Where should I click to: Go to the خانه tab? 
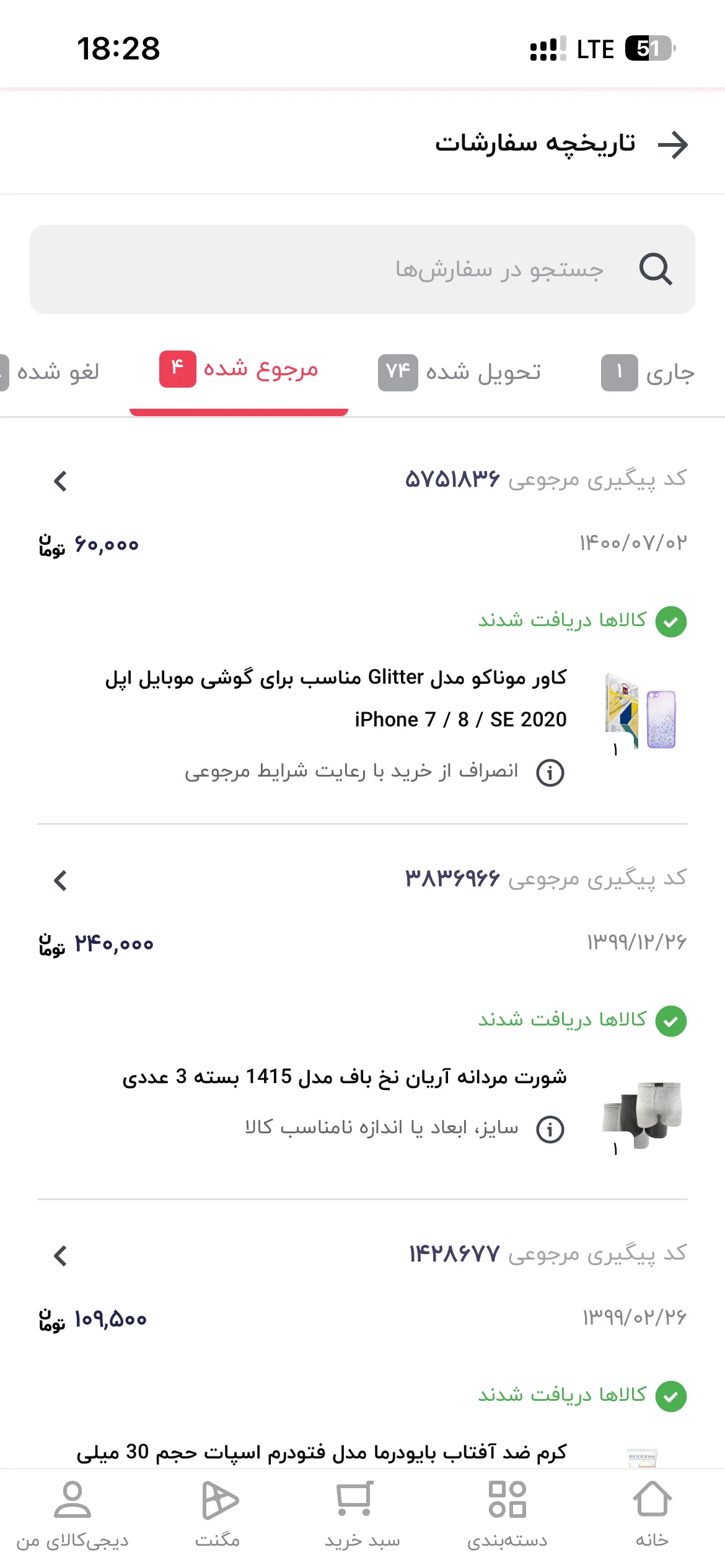[x=652, y=1515]
